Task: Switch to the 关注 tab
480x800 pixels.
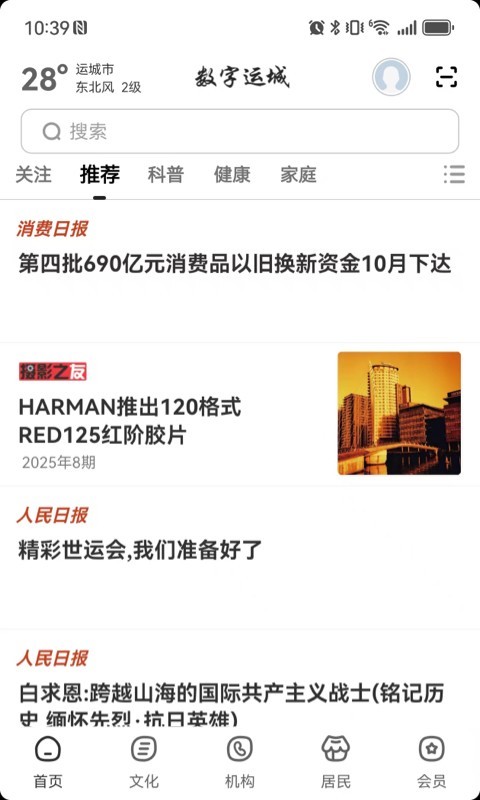Action: tap(33, 174)
